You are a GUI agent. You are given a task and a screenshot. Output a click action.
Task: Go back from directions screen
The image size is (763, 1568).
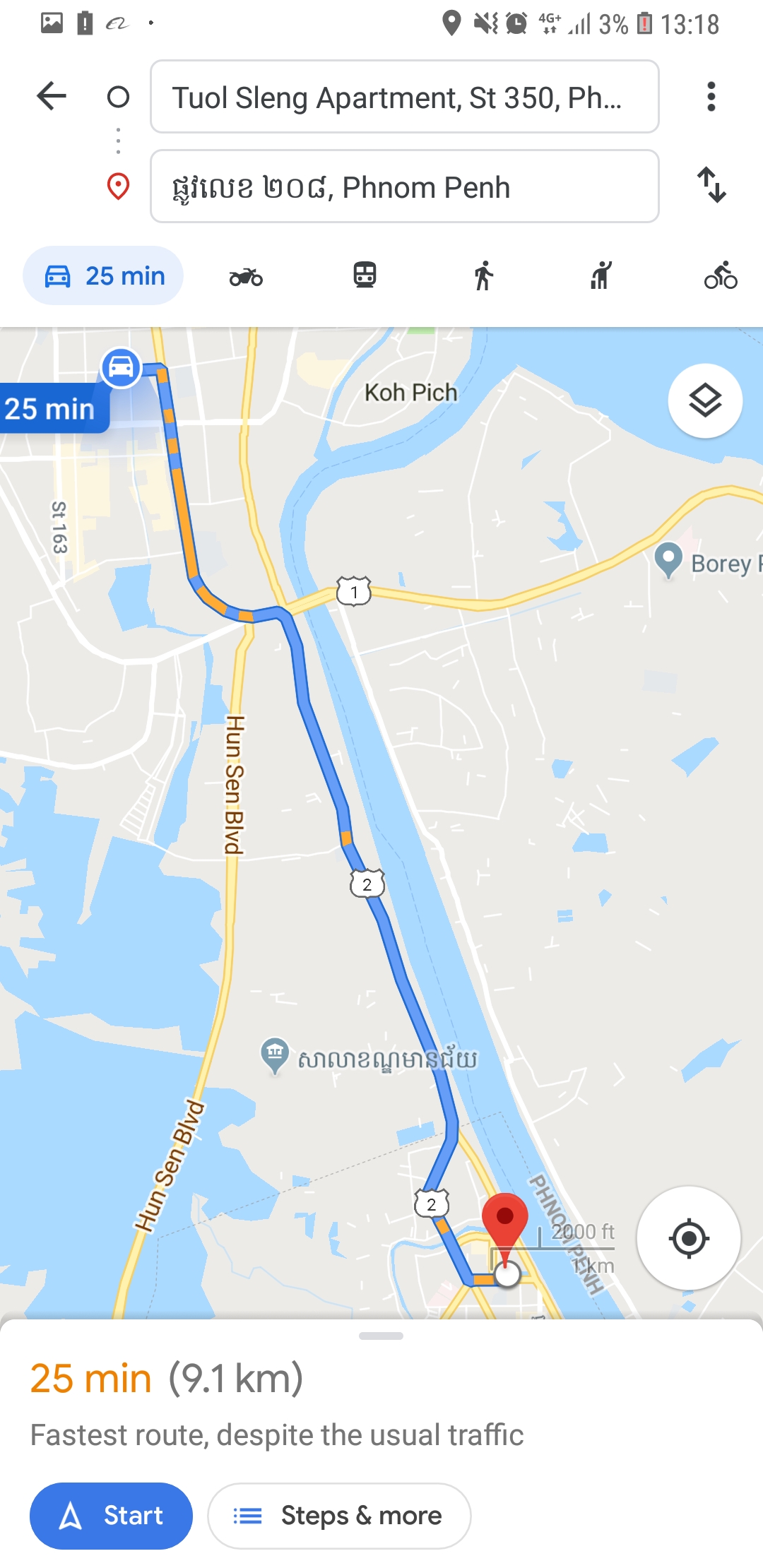point(52,96)
